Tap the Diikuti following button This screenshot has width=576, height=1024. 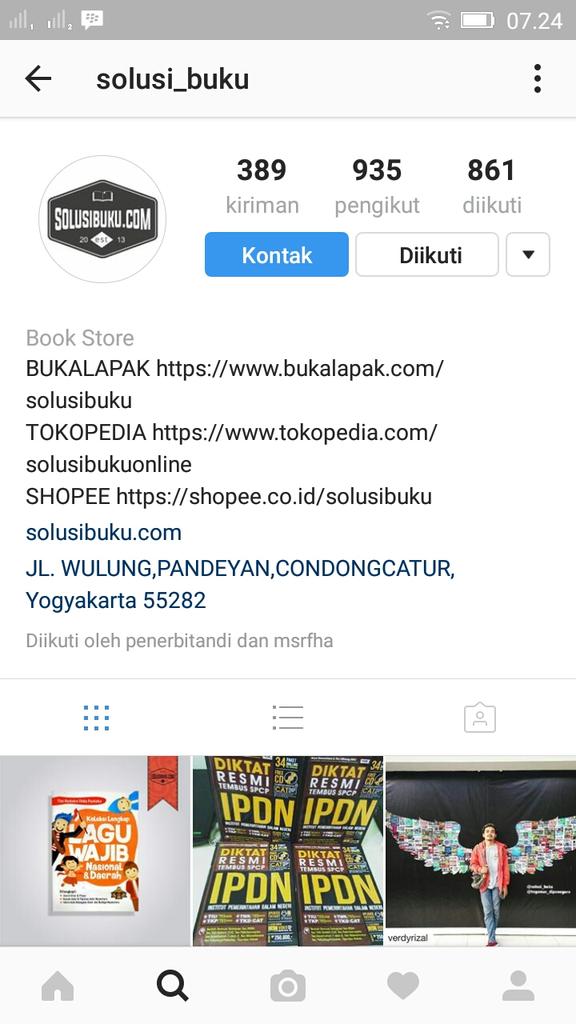pyautogui.click(x=427, y=255)
